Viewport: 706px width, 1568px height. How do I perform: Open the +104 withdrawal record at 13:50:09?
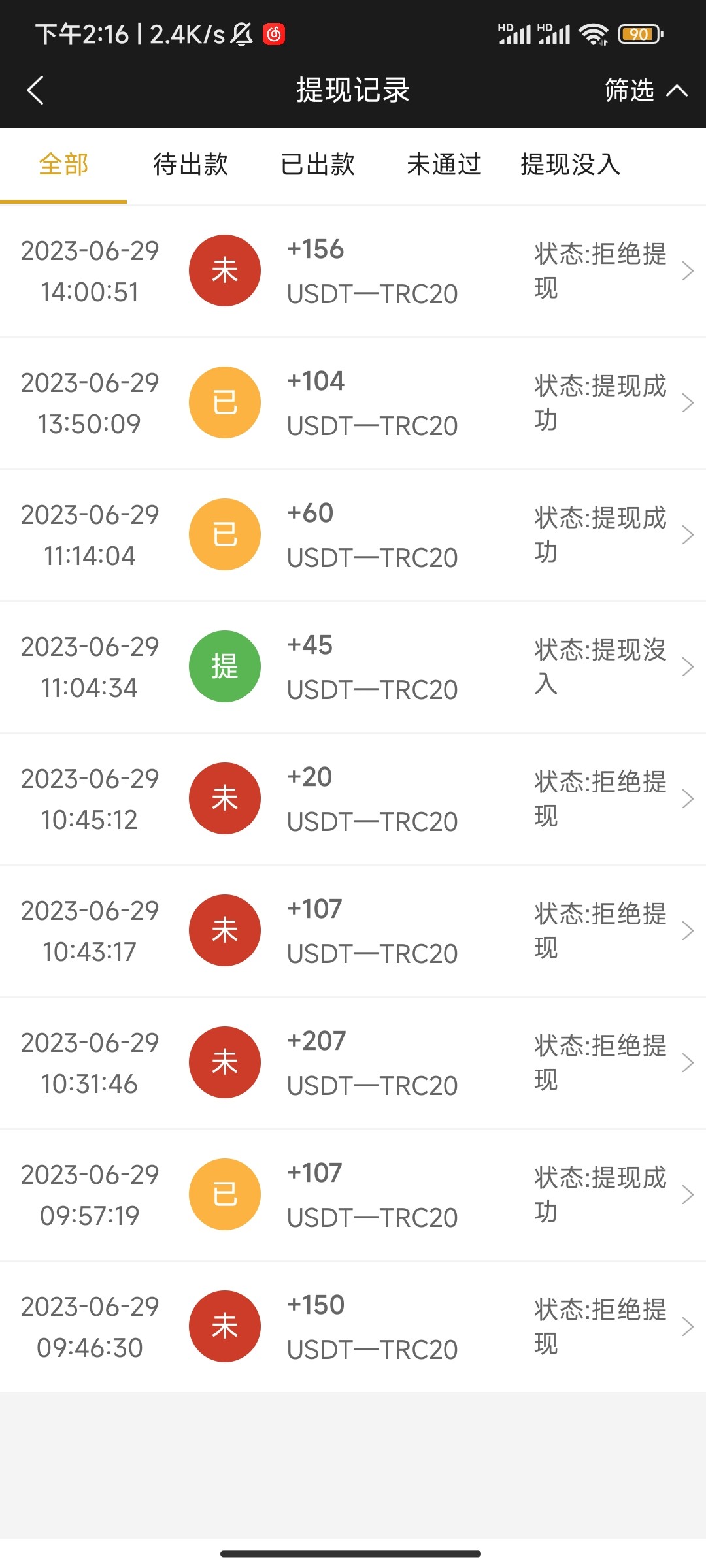point(353,403)
